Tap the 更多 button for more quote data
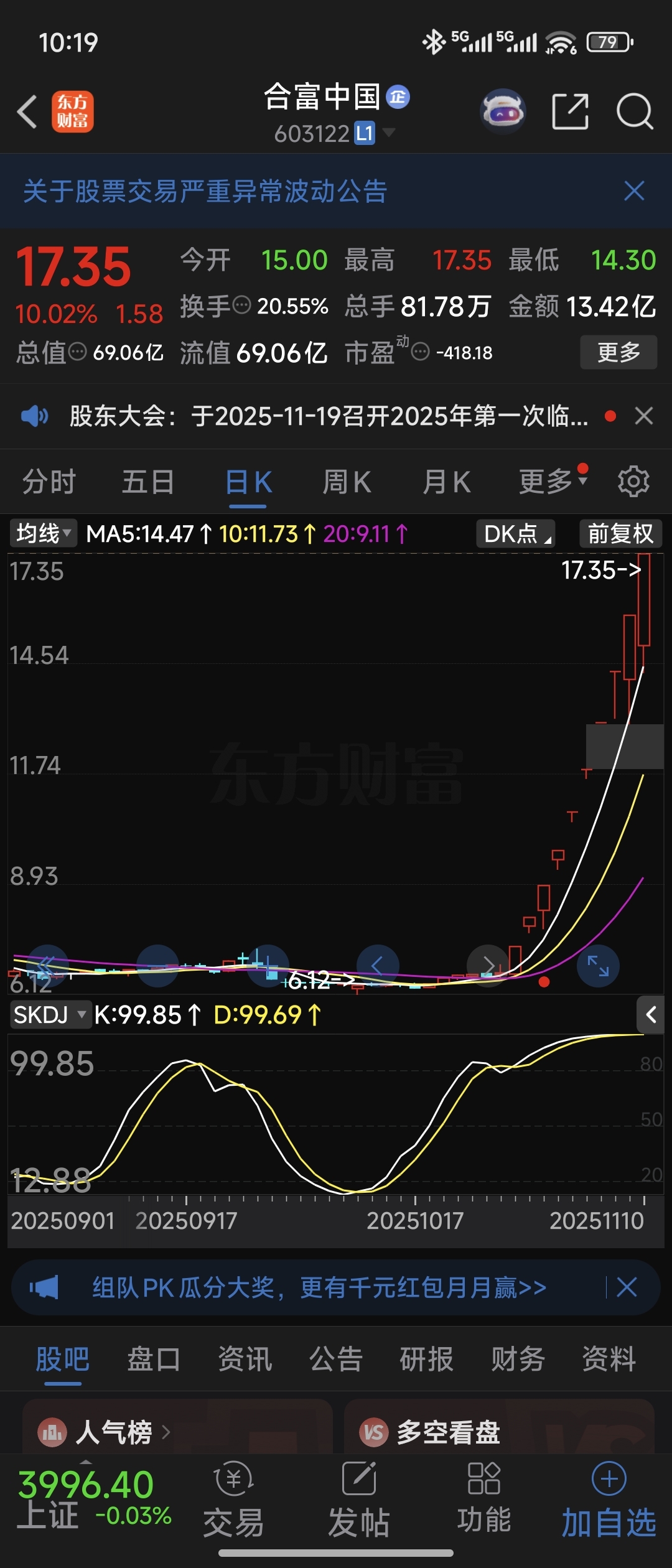 618,352
